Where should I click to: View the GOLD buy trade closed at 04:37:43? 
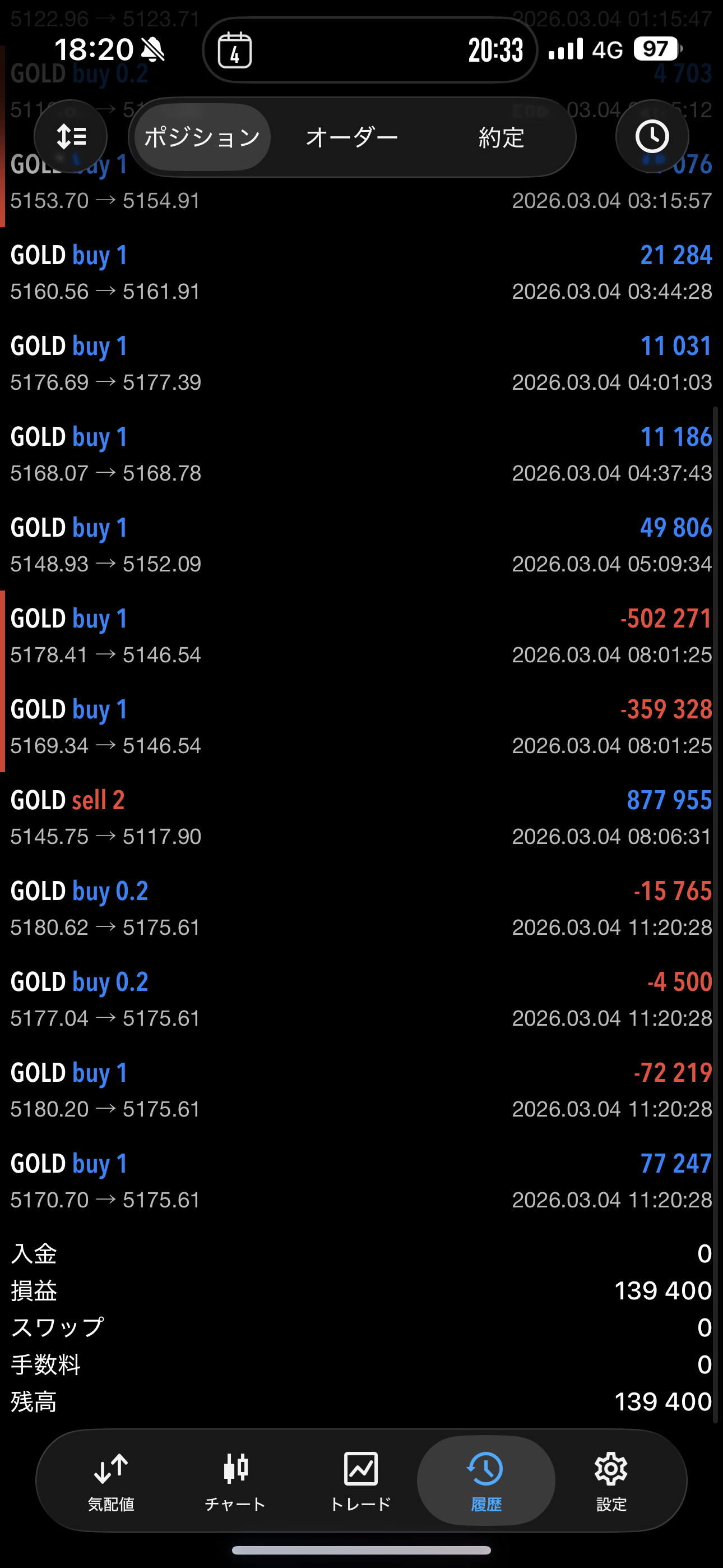click(361, 454)
